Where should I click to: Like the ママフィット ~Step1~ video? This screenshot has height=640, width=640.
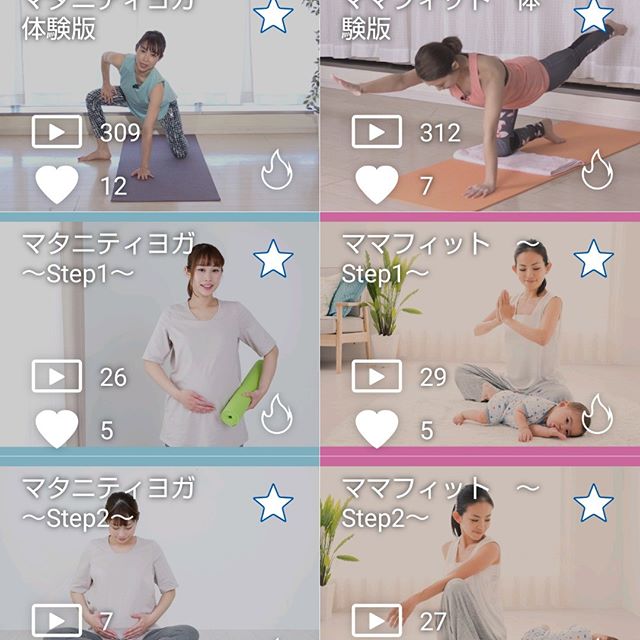pyautogui.click(x=377, y=429)
